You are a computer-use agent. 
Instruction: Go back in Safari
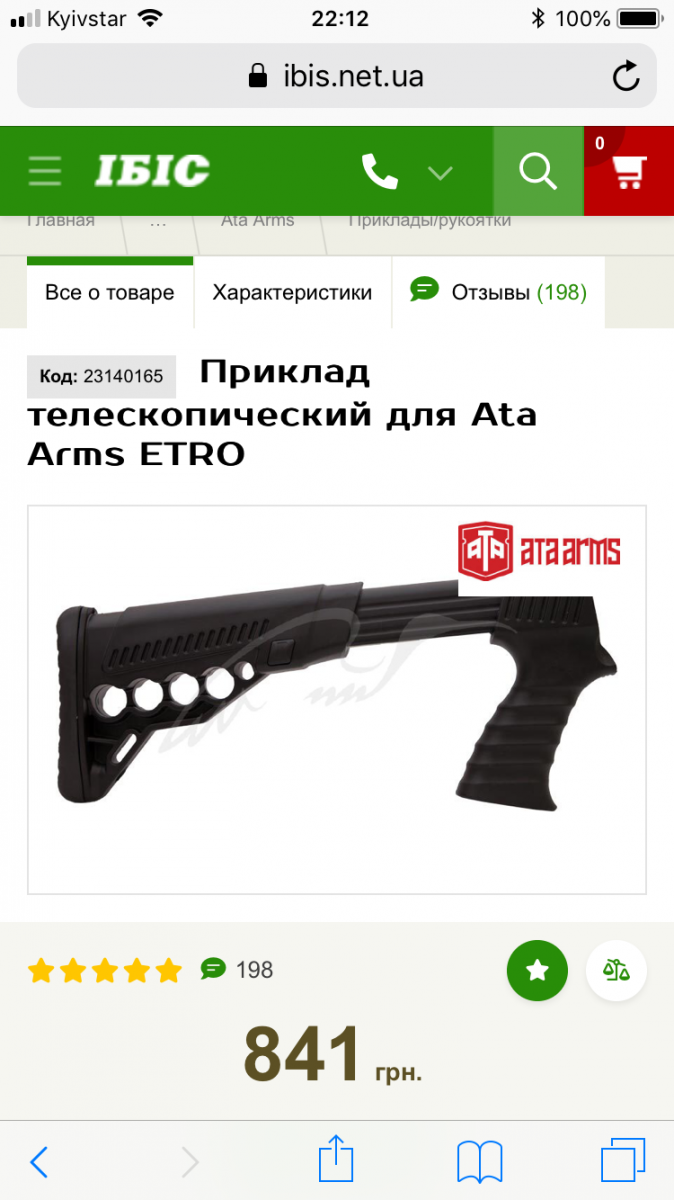(39, 1161)
